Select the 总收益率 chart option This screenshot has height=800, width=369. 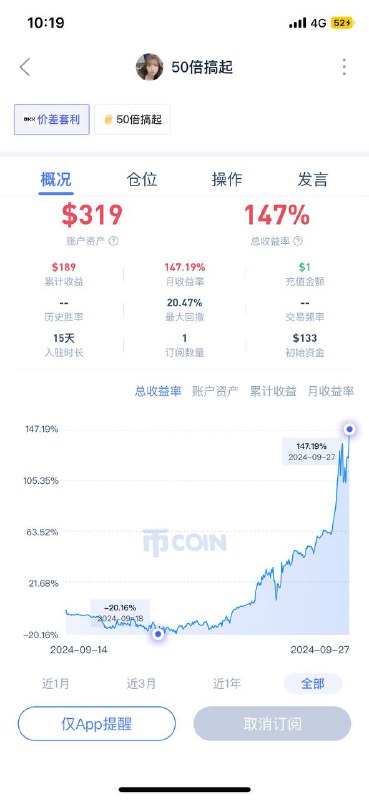[x=158, y=391]
